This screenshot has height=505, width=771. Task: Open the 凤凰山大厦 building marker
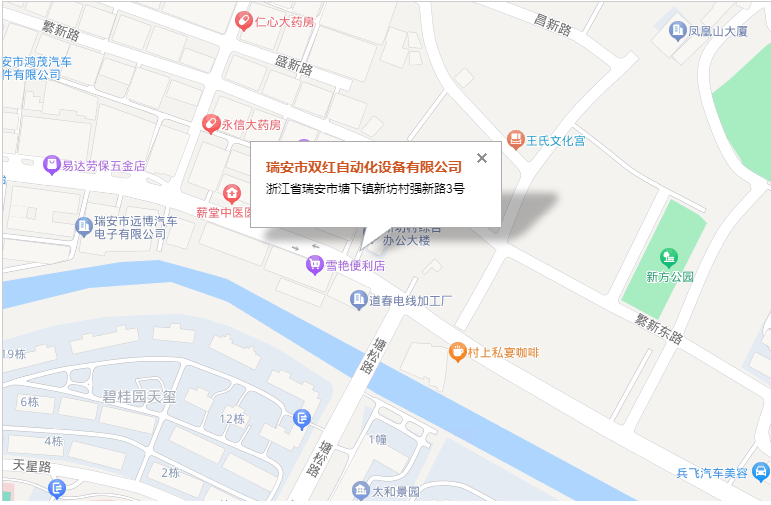click(677, 31)
